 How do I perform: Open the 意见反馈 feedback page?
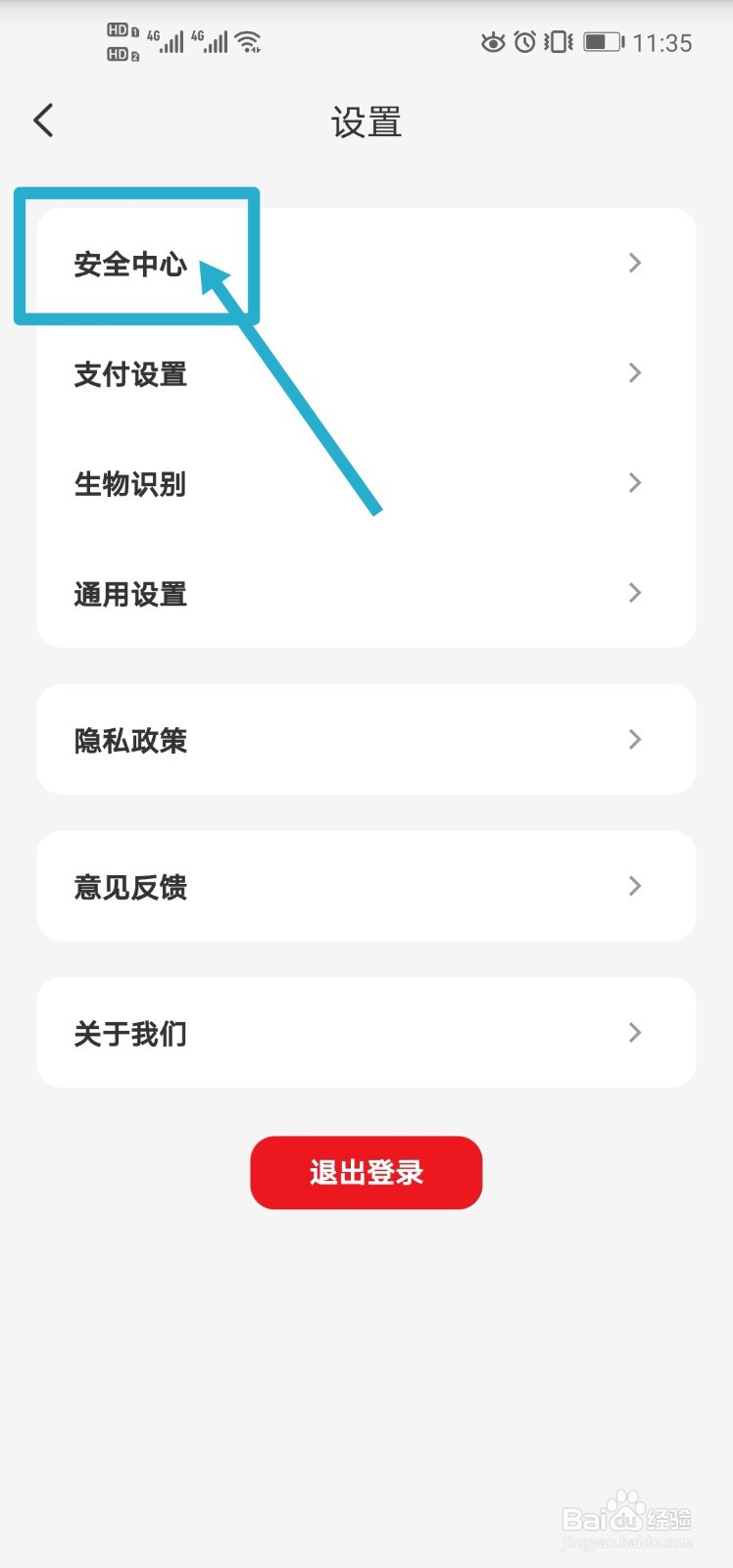click(x=130, y=886)
